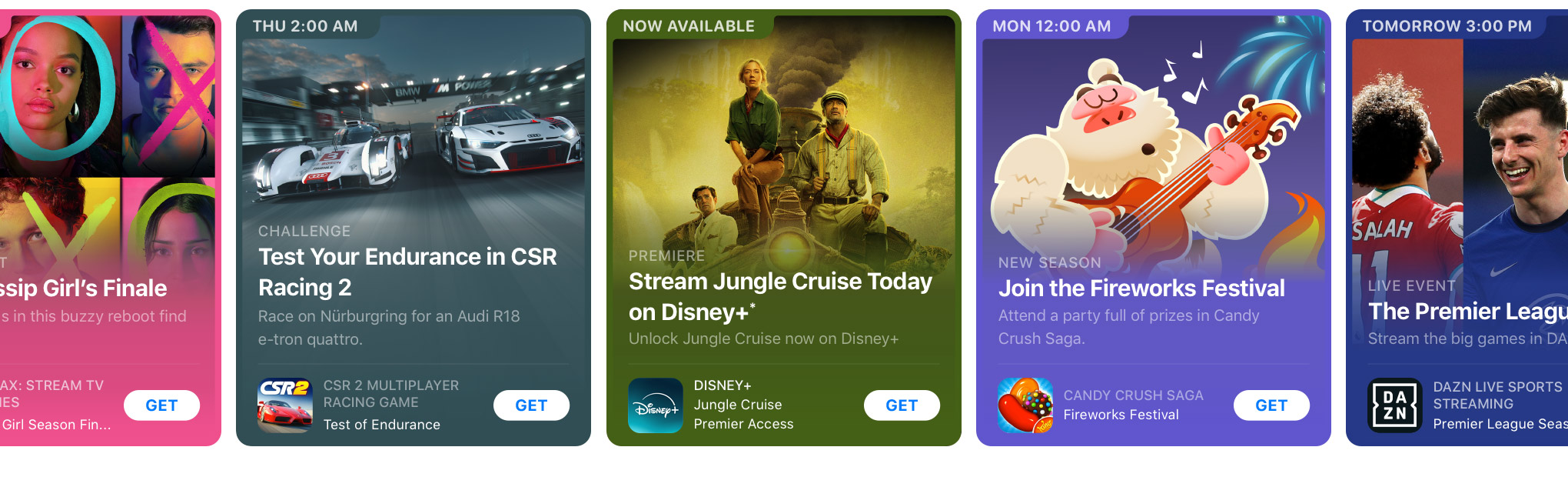Get Candy Crush Saga

(x=1271, y=405)
